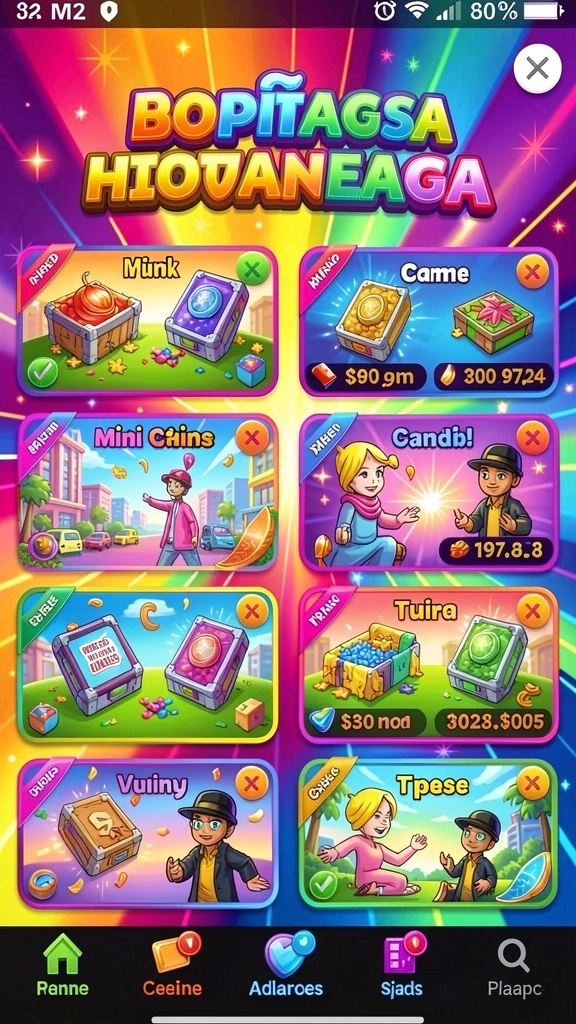
Task: Go to the Renne home tab
Action: click(x=62, y=965)
